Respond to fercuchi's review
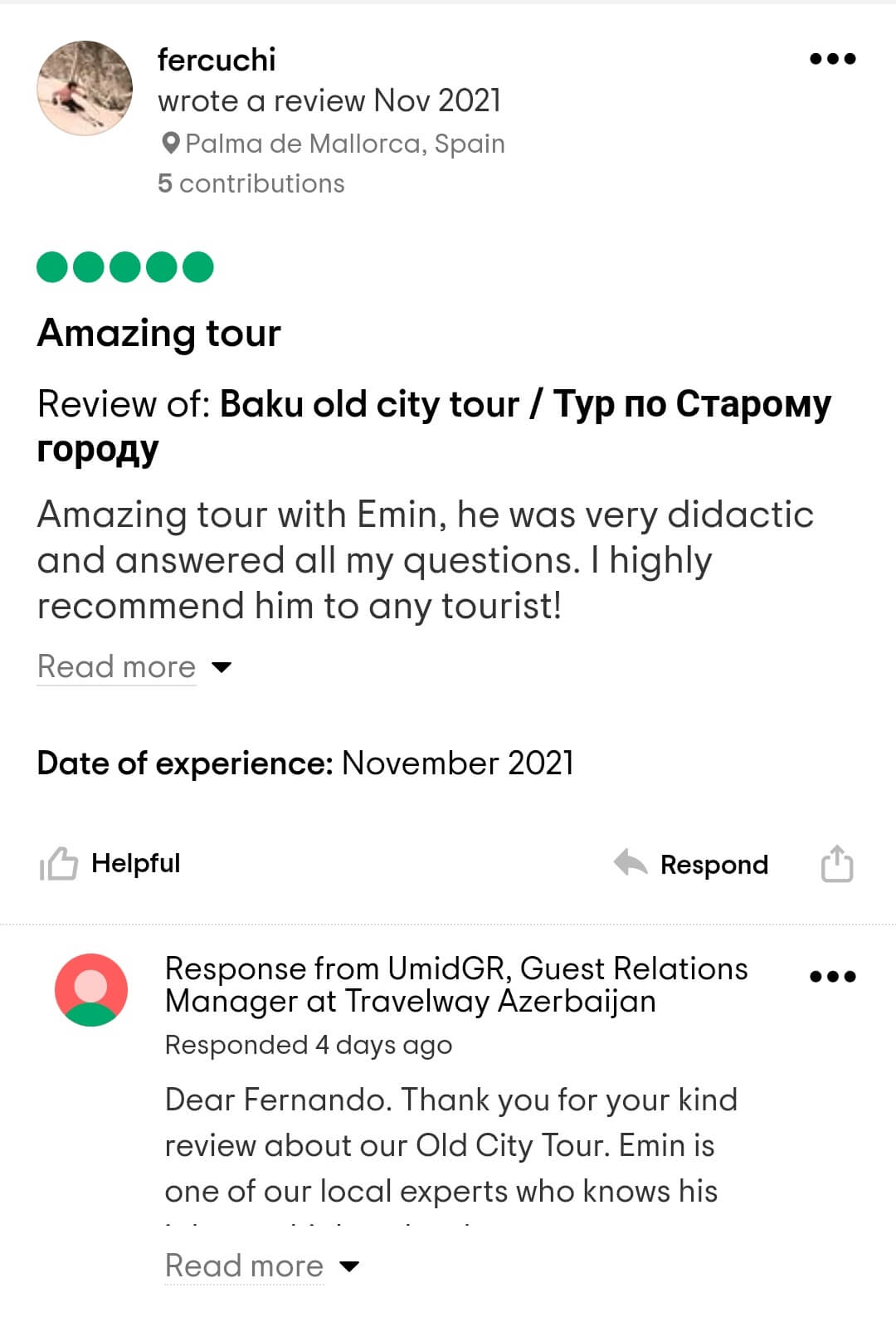 point(692,865)
